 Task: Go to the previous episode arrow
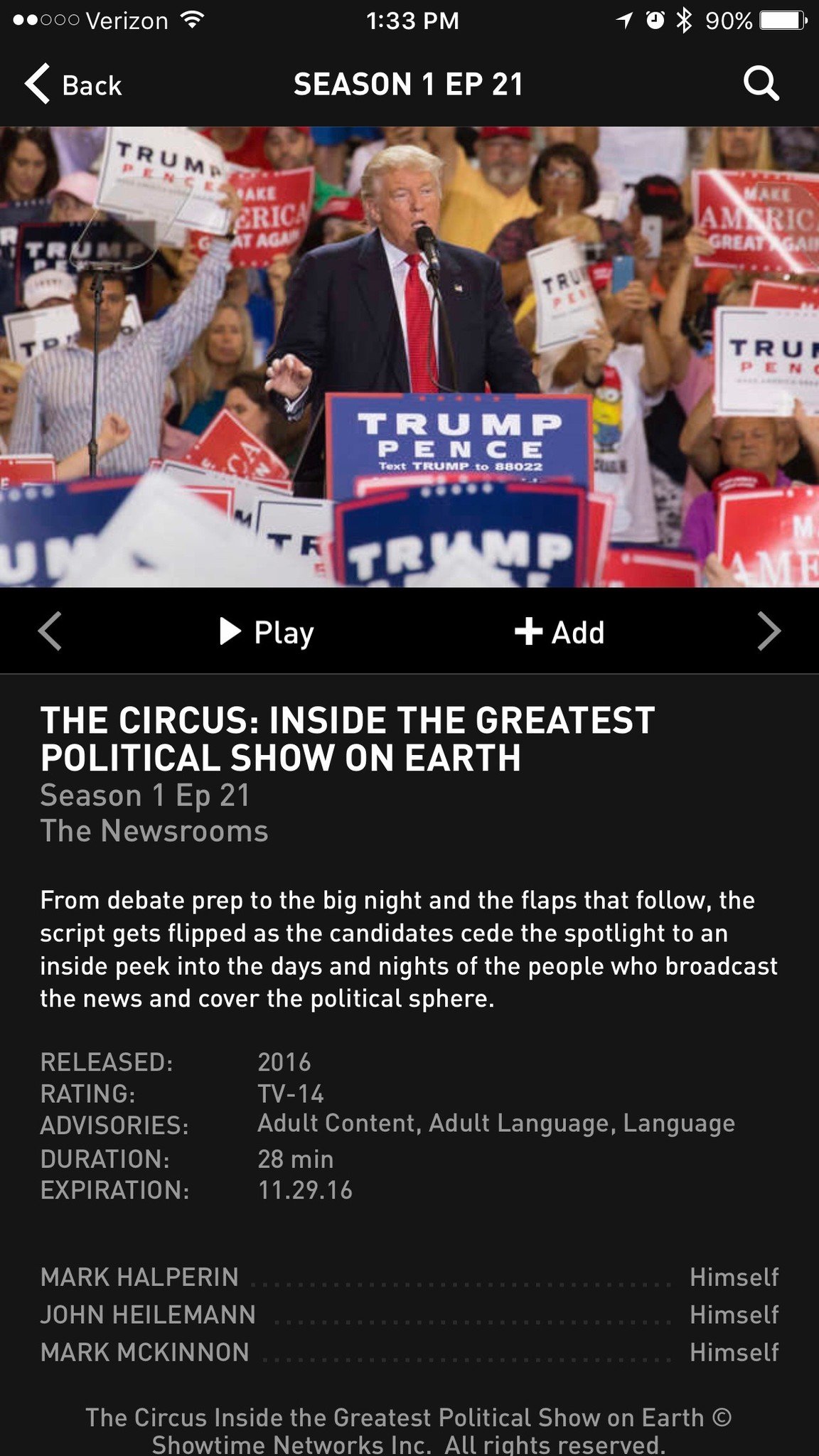[x=50, y=631]
